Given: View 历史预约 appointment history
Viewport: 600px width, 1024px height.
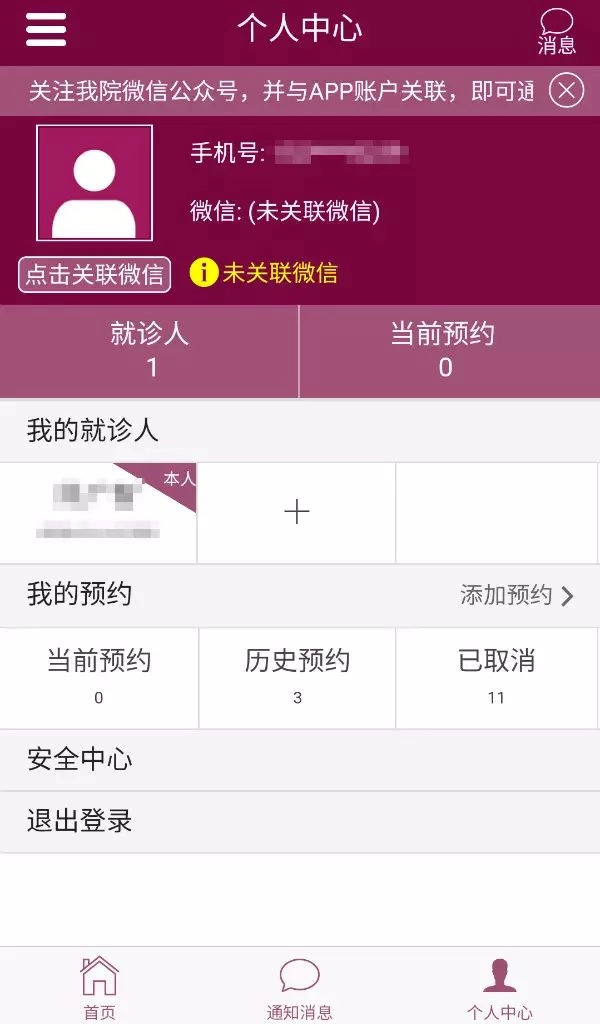Looking at the screenshot, I should click(297, 677).
